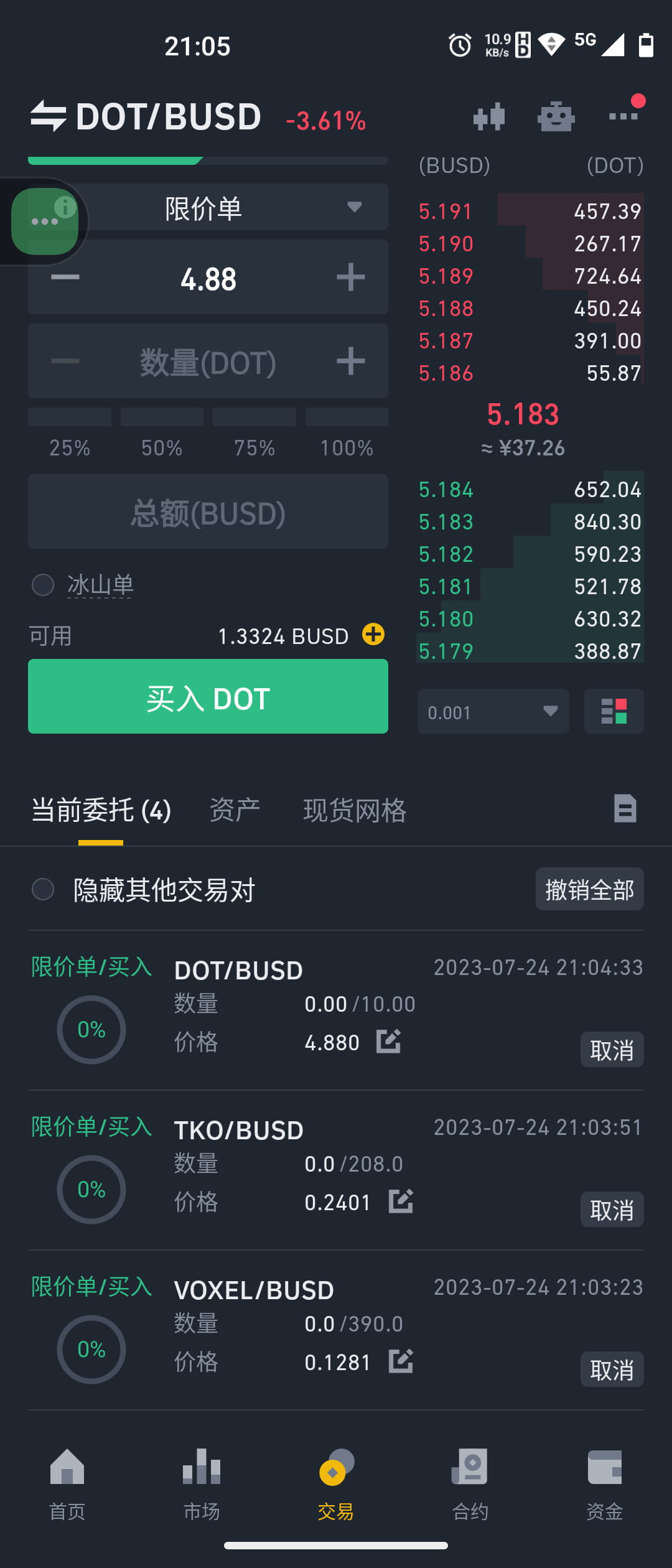
Task: Toggle 隐藏其他交易对 option
Action: pyautogui.click(x=43, y=889)
